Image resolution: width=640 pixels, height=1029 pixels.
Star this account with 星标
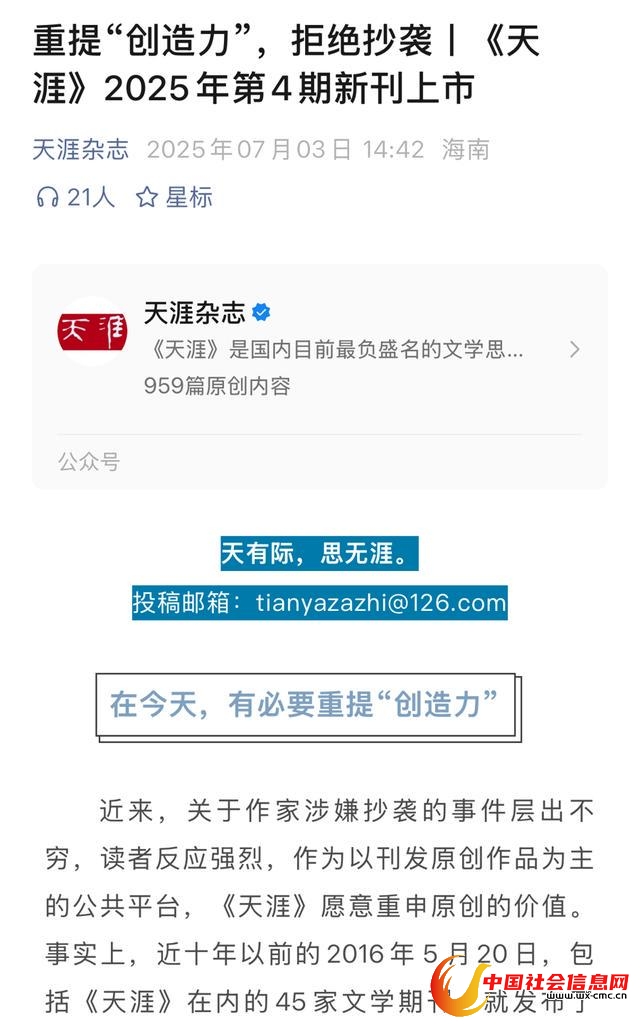[x=175, y=197]
